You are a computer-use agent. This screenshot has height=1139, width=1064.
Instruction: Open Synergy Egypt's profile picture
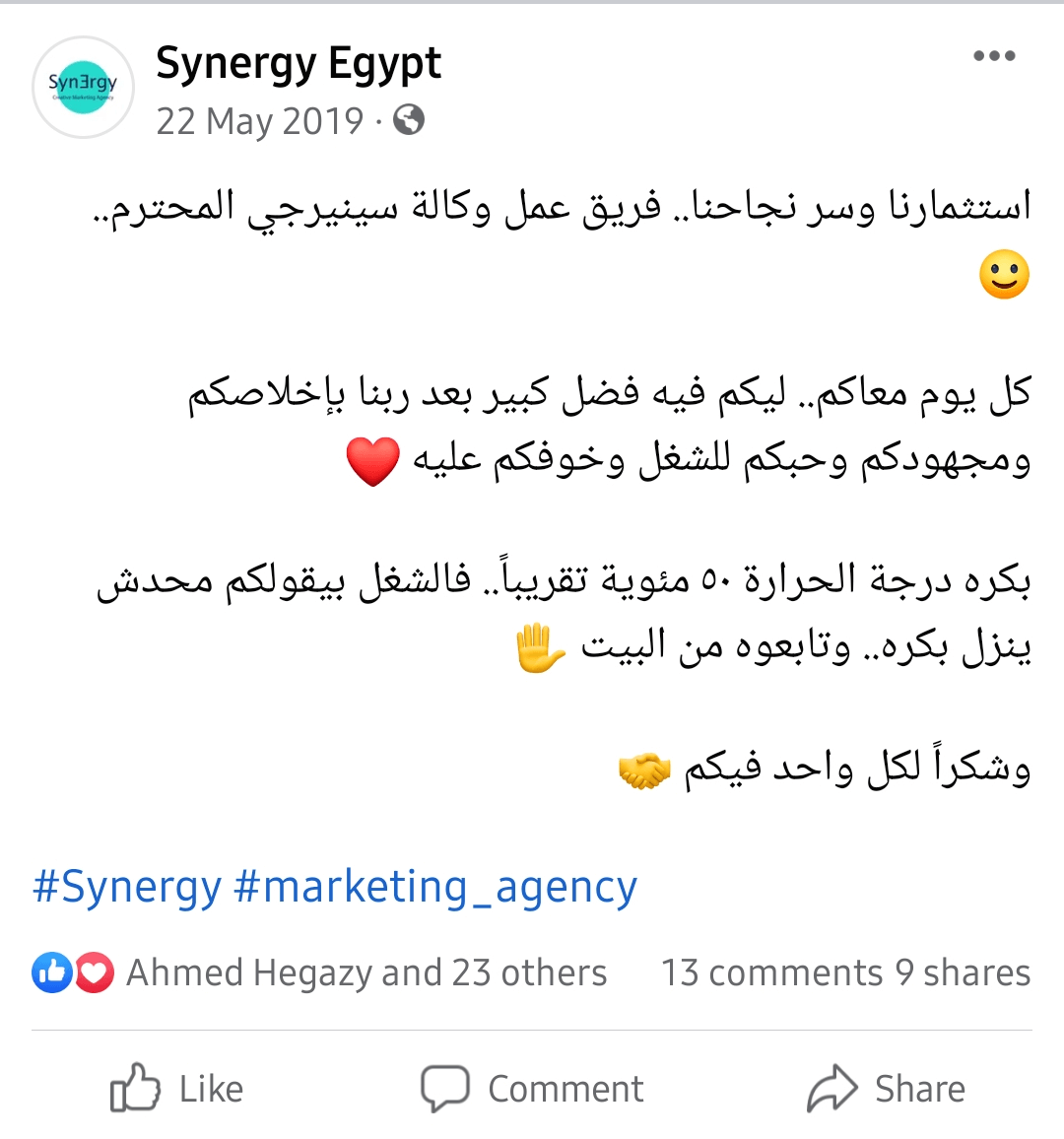[x=83, y=88]
